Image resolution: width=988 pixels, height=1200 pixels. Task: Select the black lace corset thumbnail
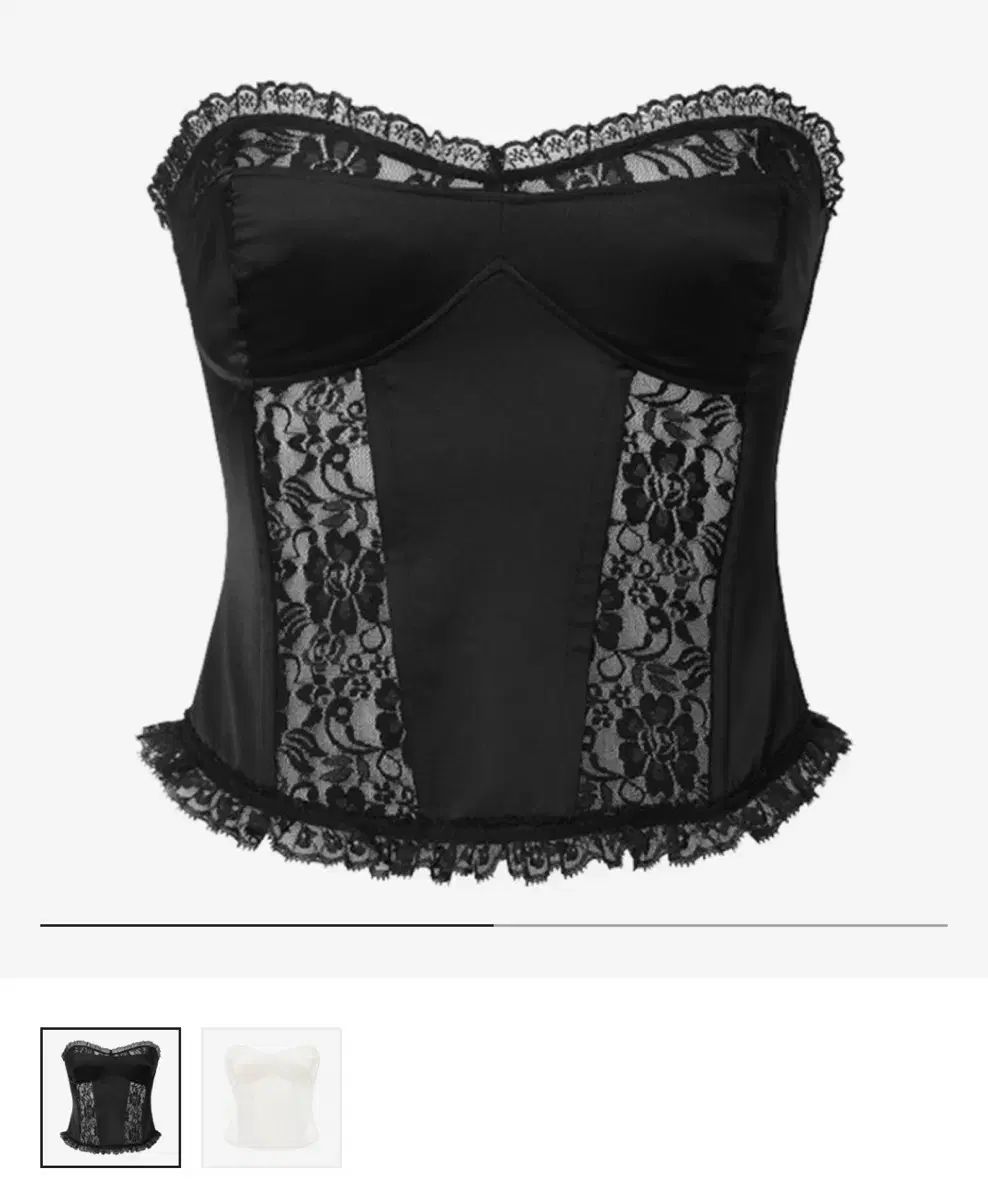click(111, 1097)
